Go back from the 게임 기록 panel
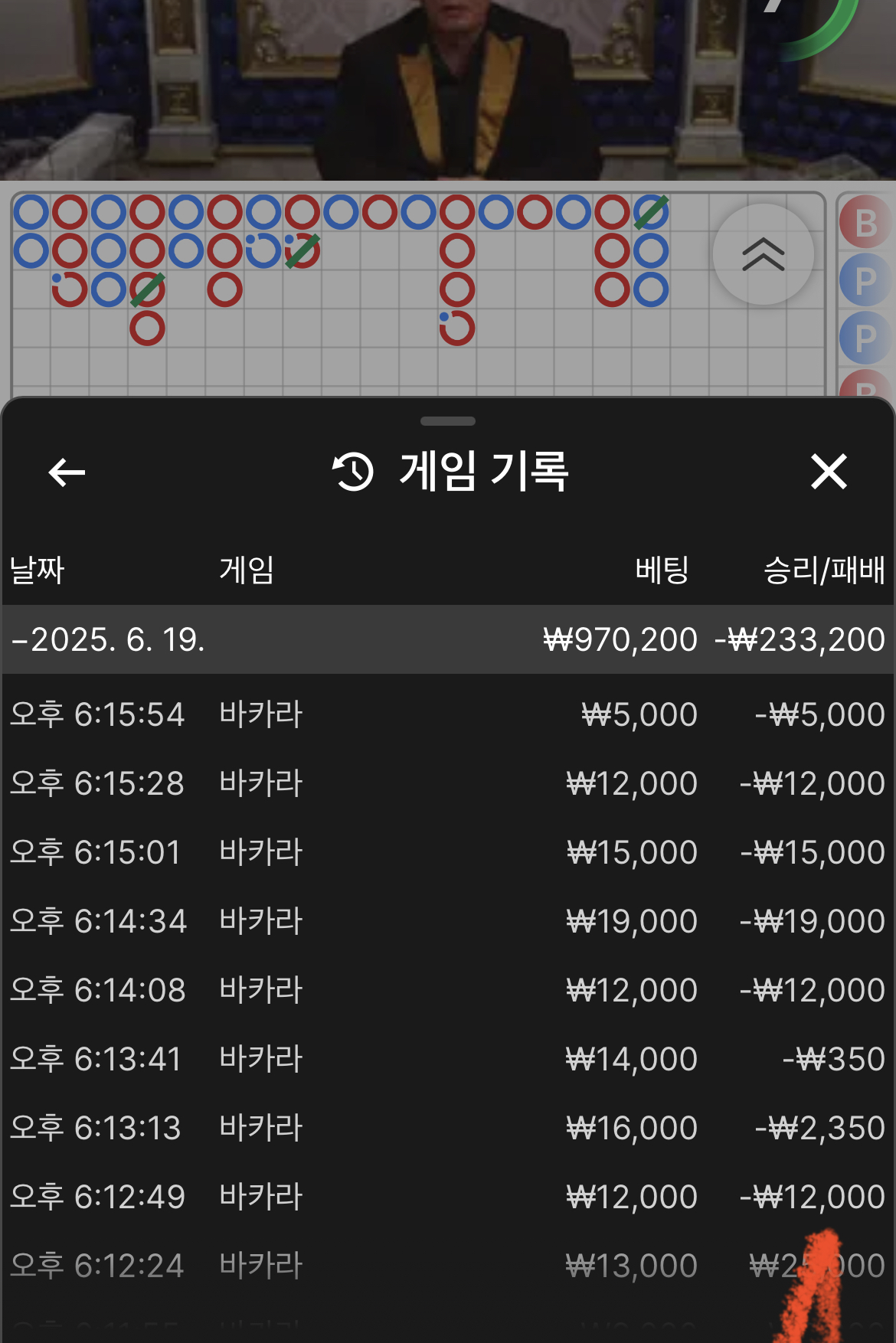Viewport: 896px width, 1343px height. pos(67,472)
